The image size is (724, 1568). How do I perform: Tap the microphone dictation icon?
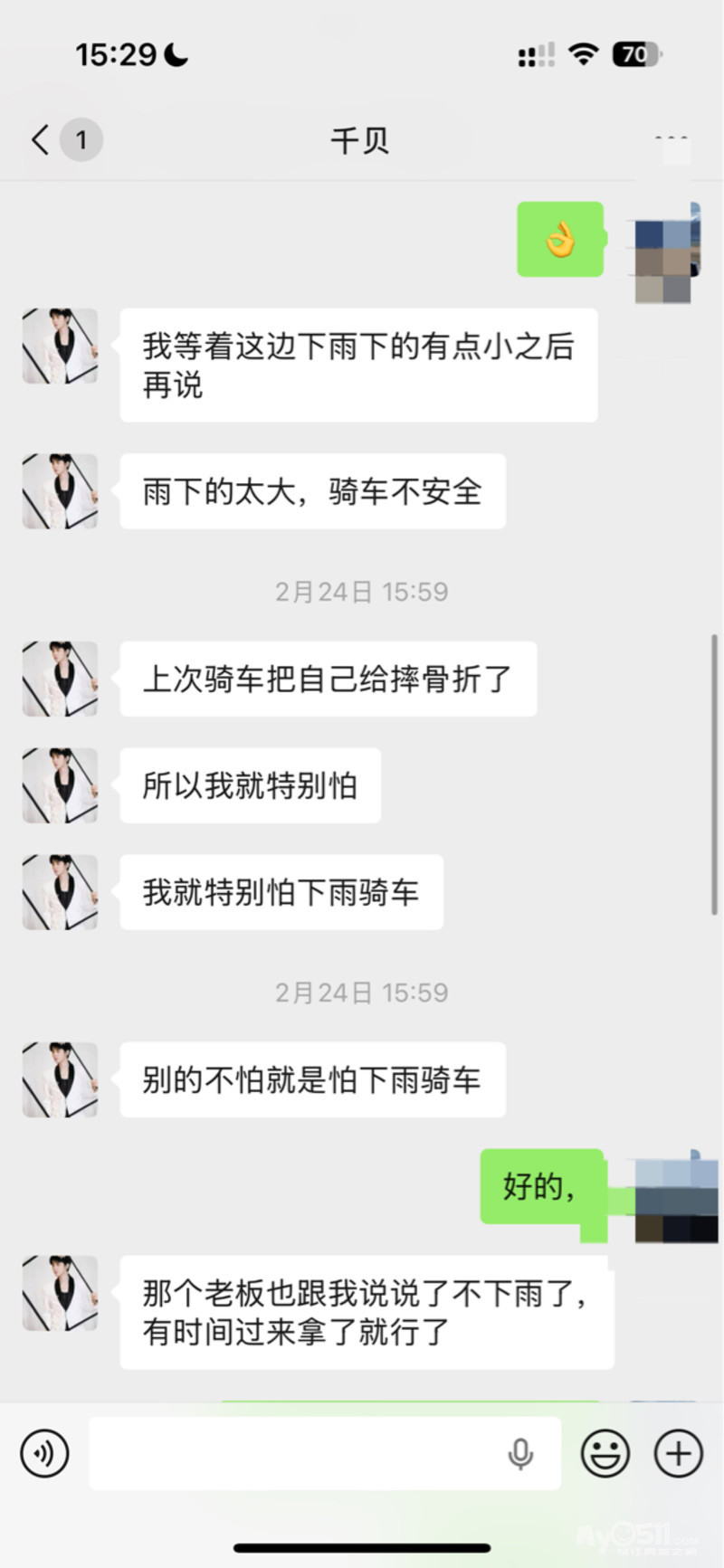click(x=520, y=1454)
